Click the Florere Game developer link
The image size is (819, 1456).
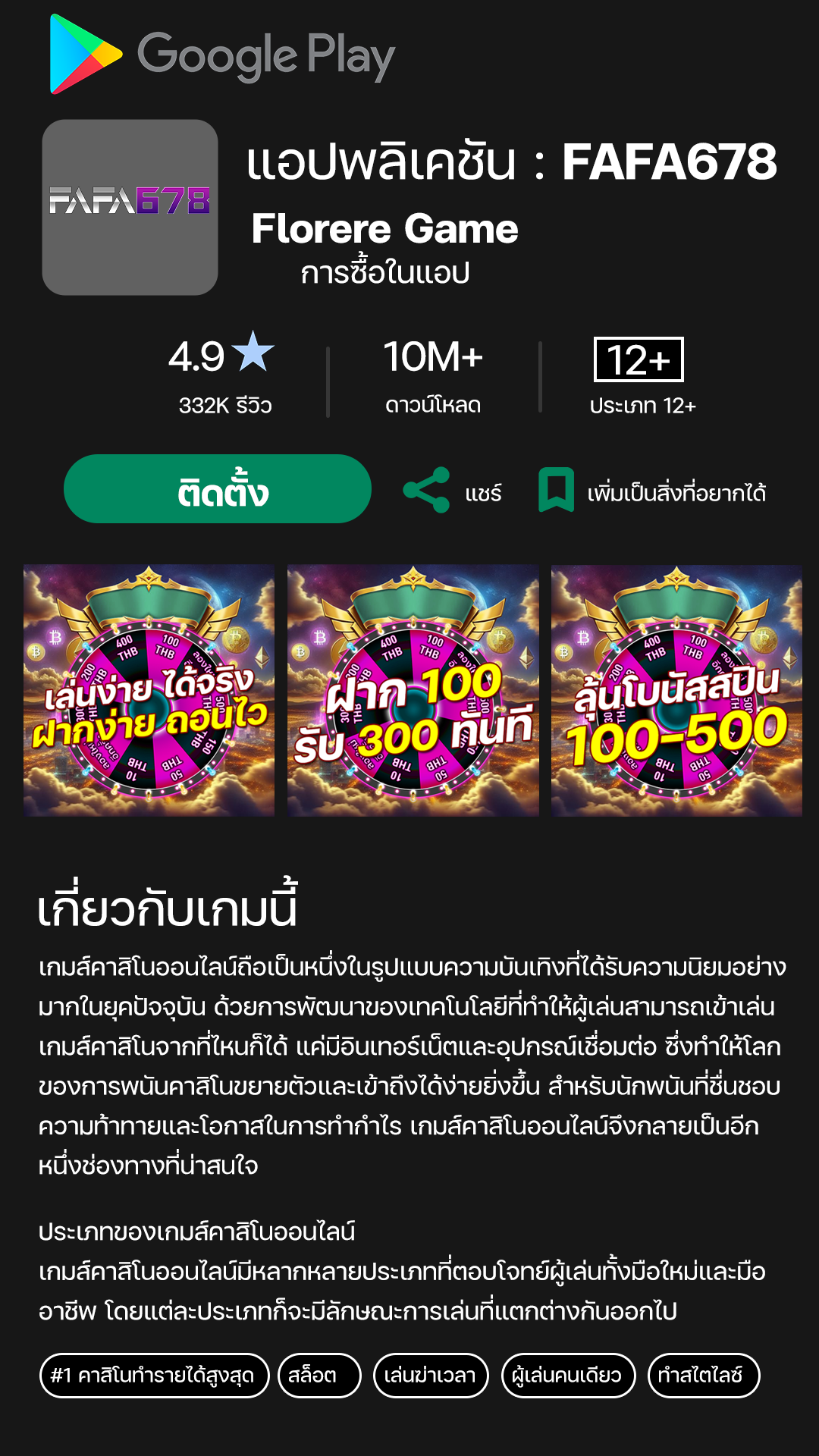[386, 230]
